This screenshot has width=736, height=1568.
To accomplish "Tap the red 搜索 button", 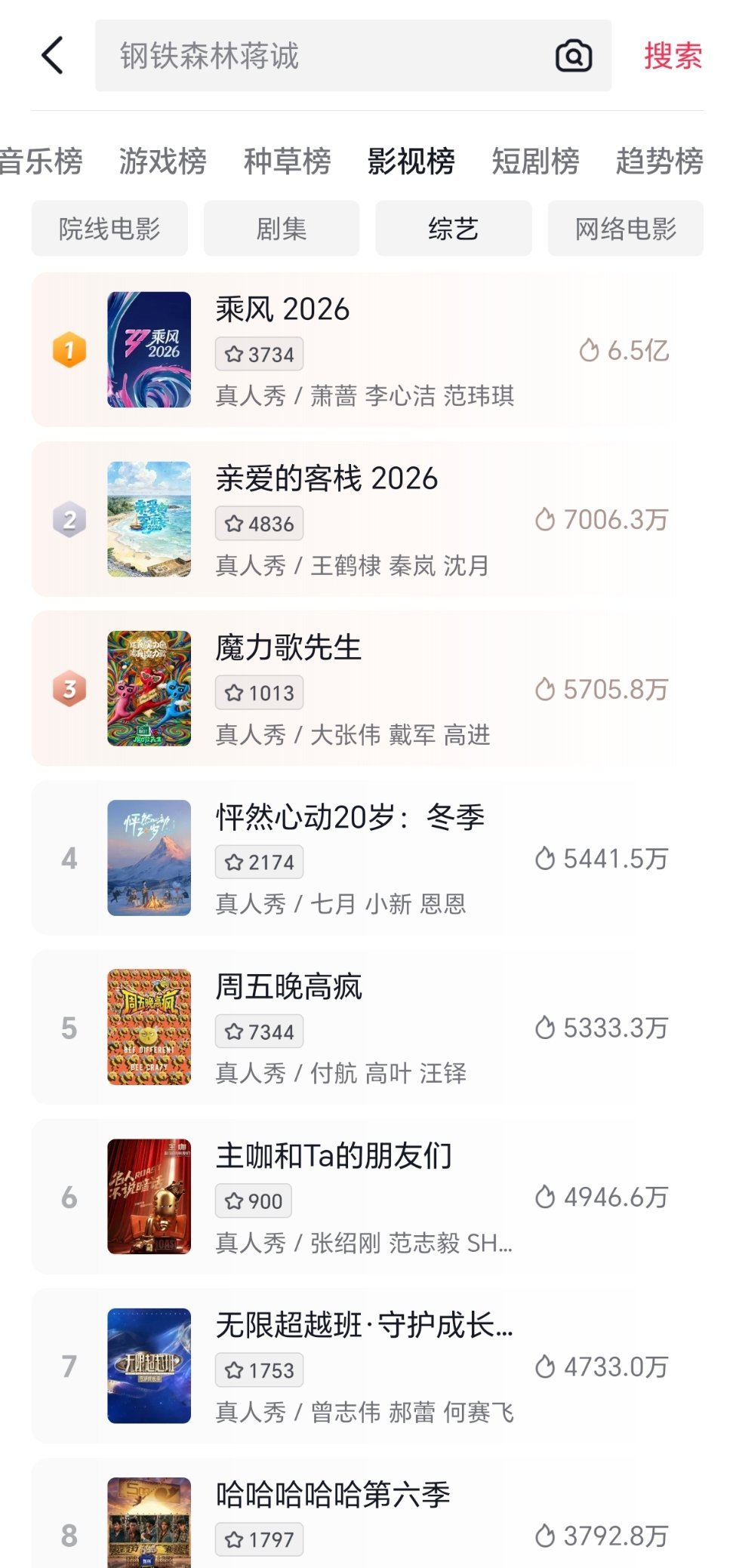I will (673, 56).
